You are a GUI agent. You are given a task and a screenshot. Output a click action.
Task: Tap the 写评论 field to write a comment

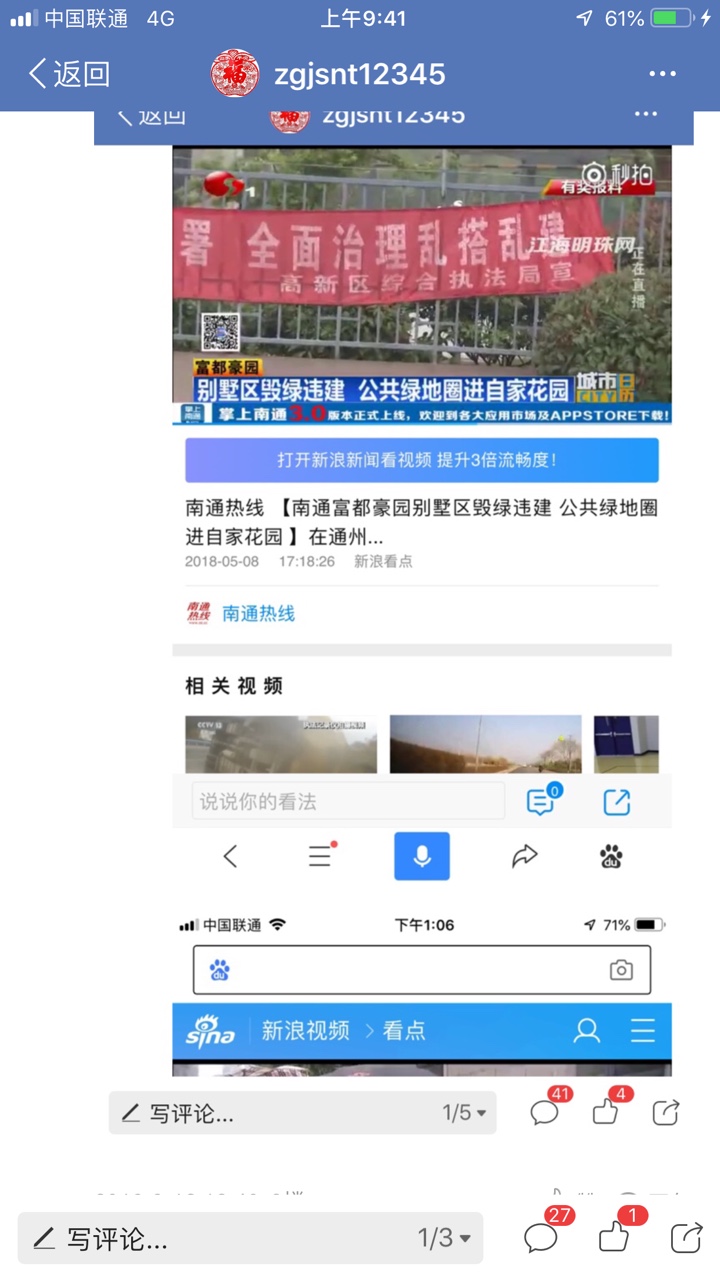click(200, 1240)
